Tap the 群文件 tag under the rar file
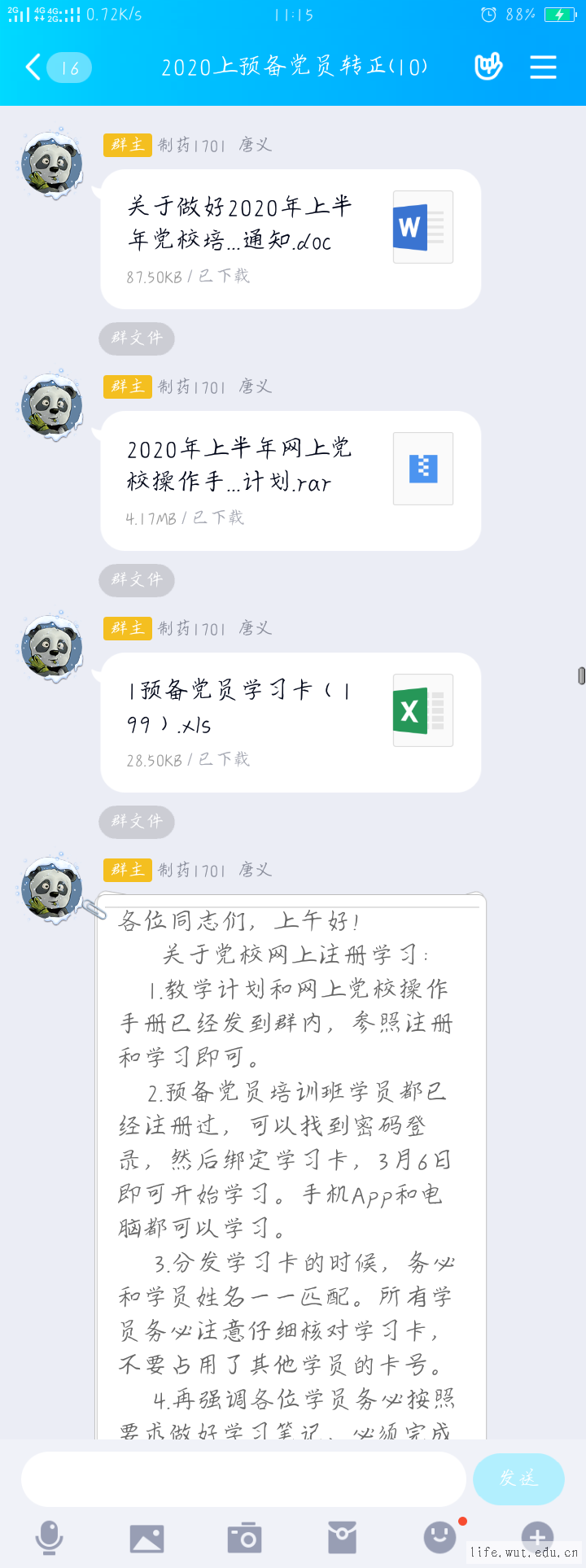The image size is (586, 1568). 137,579
